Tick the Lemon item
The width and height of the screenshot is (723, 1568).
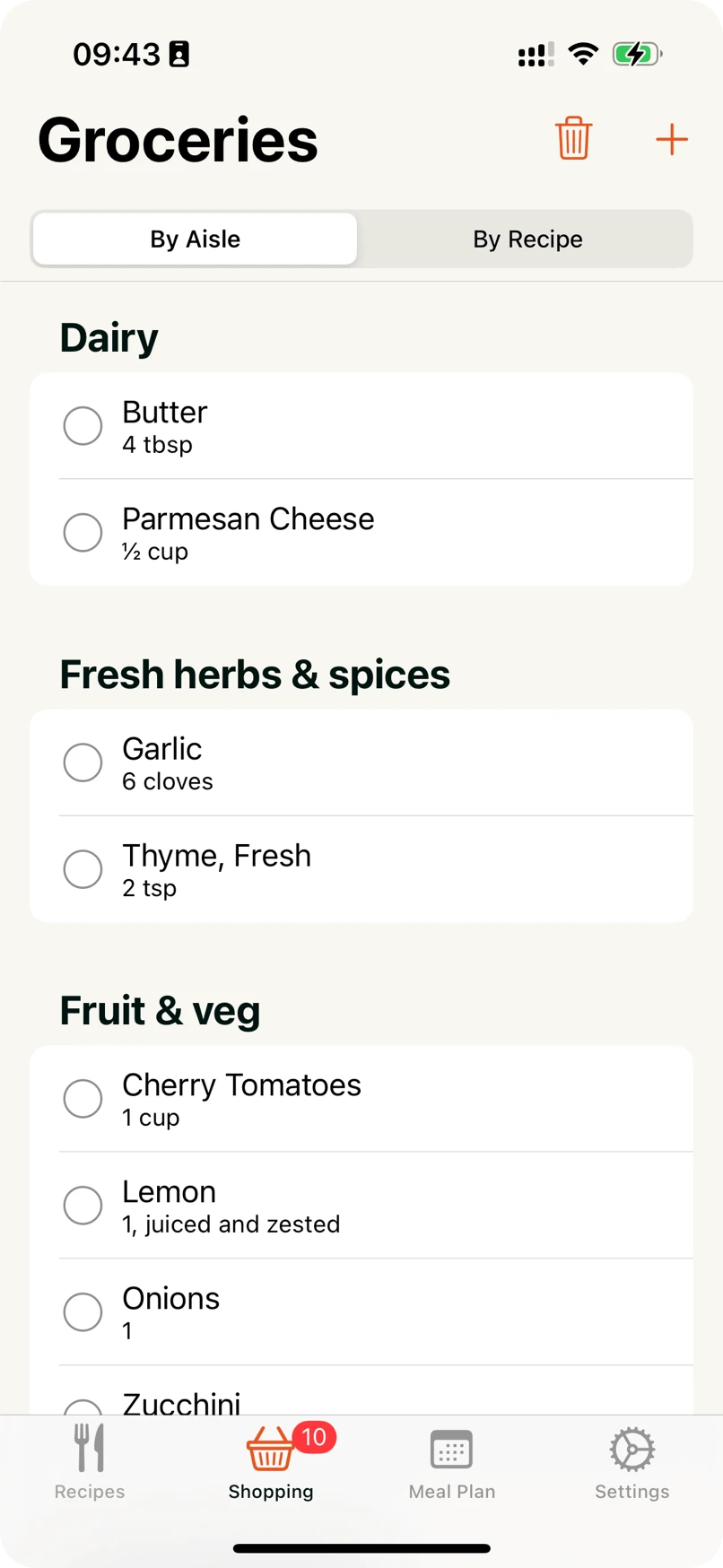click(x=83, y=1206)
